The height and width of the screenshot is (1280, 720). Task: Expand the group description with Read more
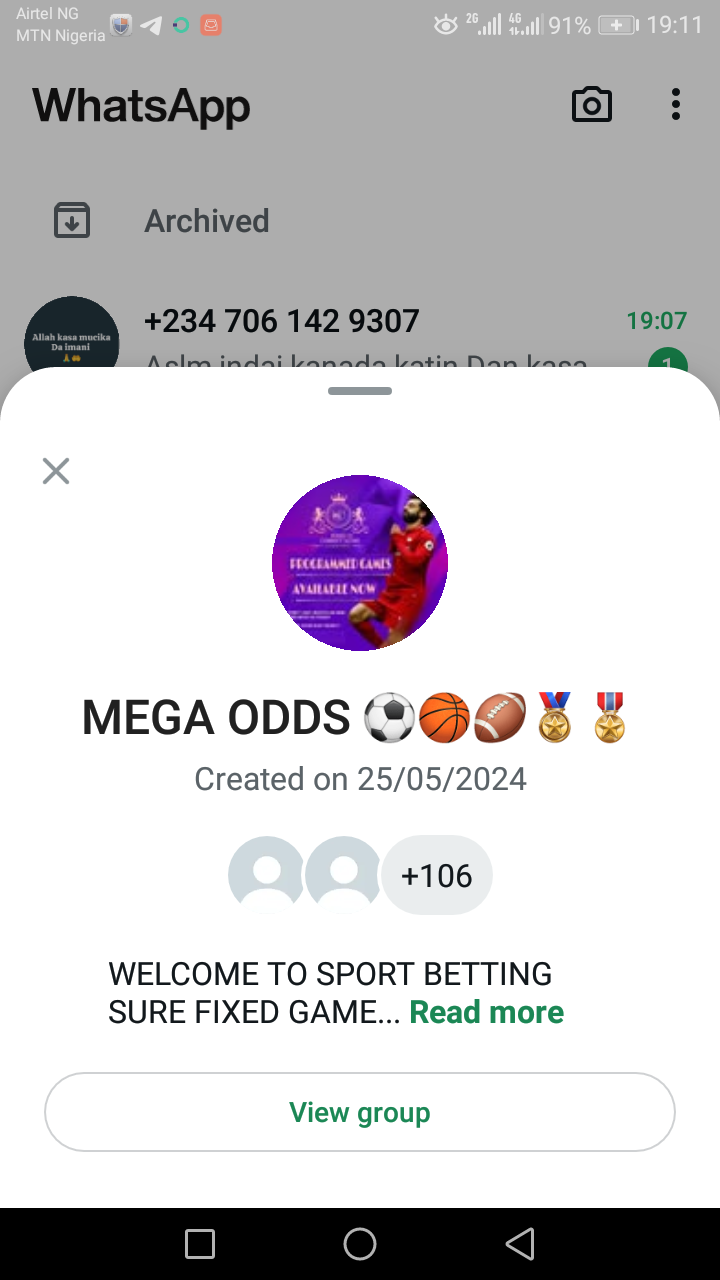click(486, 1012)
